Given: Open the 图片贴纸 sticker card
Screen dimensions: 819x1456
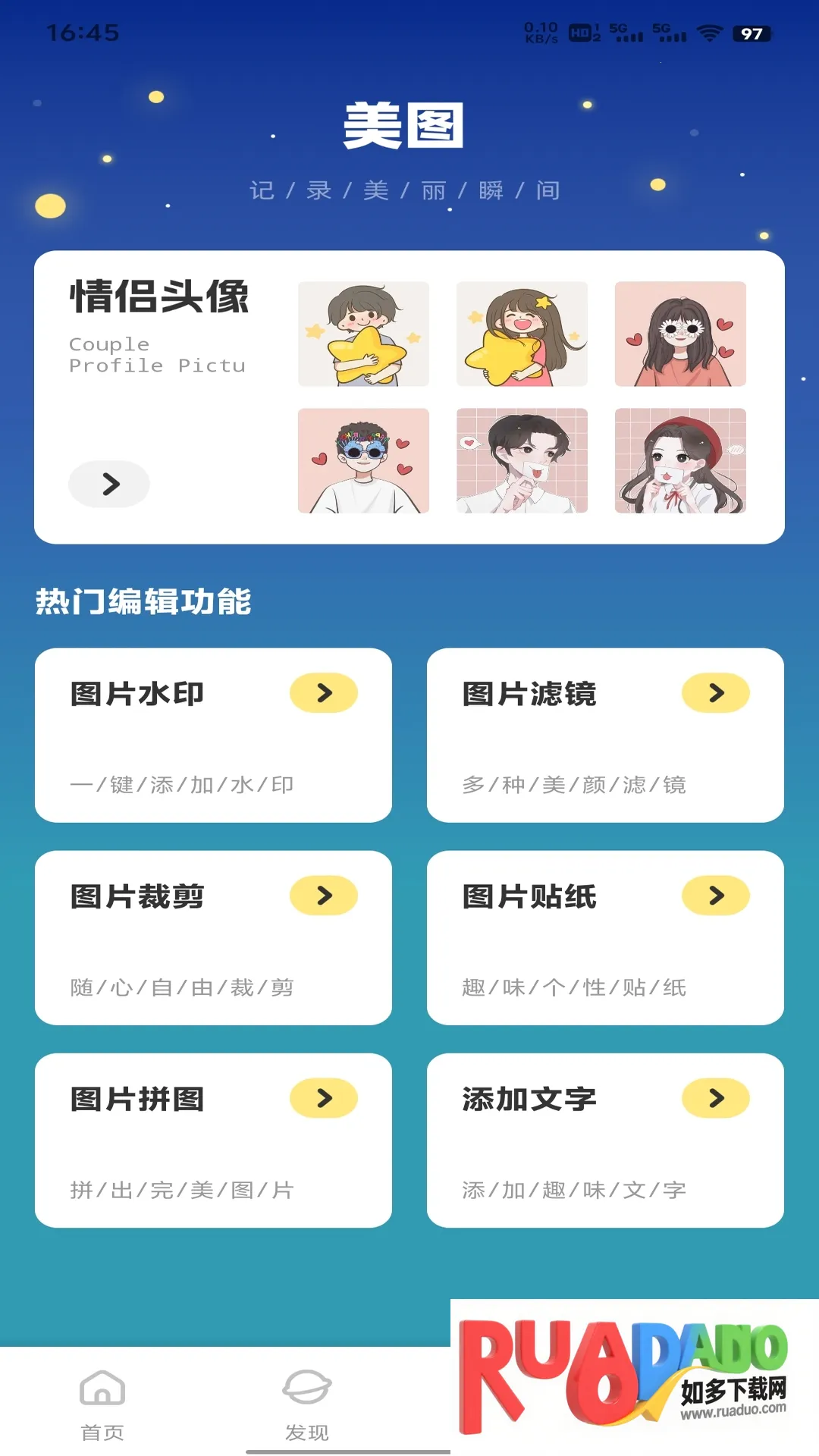Looking at the screenshot, I should click(x=604, y=937).
